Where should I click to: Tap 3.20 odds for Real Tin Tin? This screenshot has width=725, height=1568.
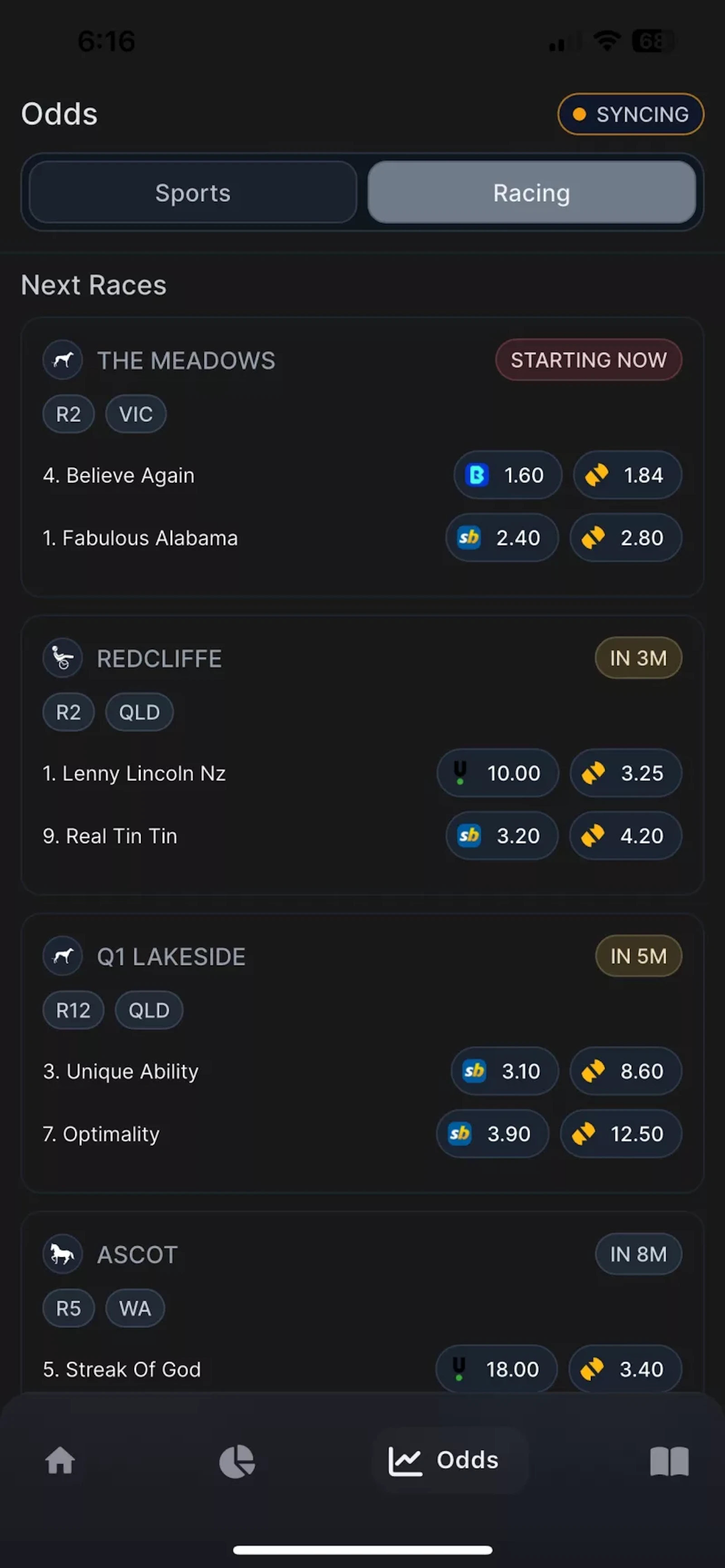(x=502, y=836)
